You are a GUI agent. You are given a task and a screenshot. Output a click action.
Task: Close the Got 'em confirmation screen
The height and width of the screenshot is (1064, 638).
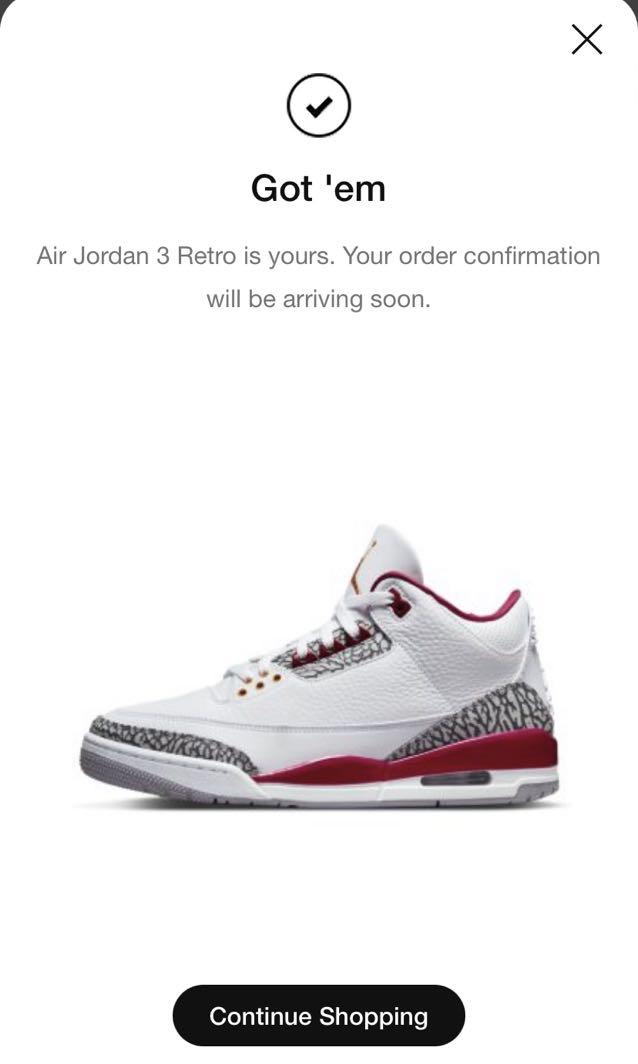point(586,40)
